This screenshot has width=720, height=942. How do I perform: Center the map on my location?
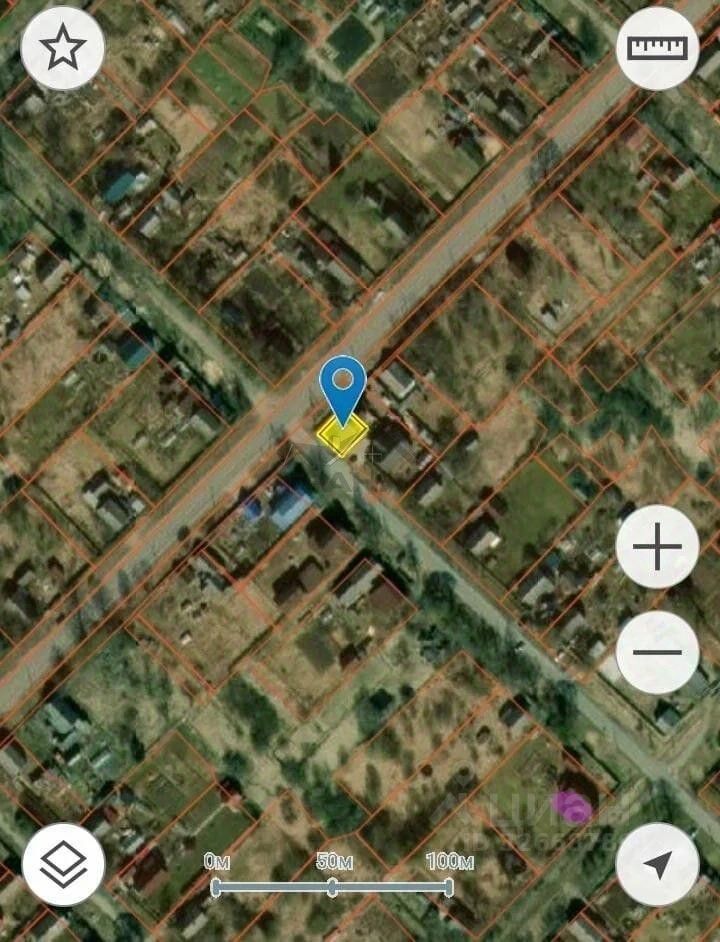(657, 865)
